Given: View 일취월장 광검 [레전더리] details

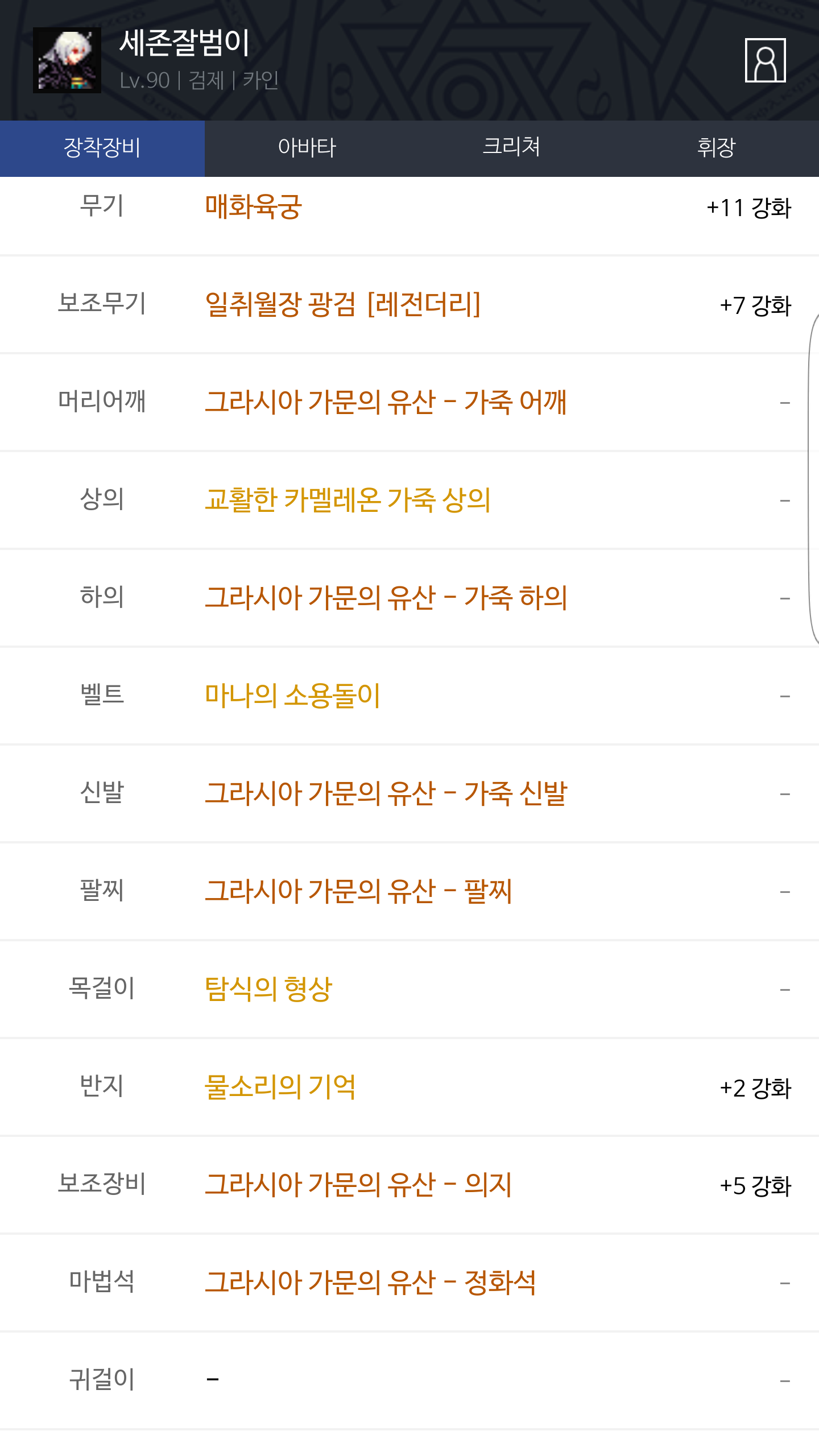Looking at the screenshot, I should pyautogui.click(x=343, y=304).
